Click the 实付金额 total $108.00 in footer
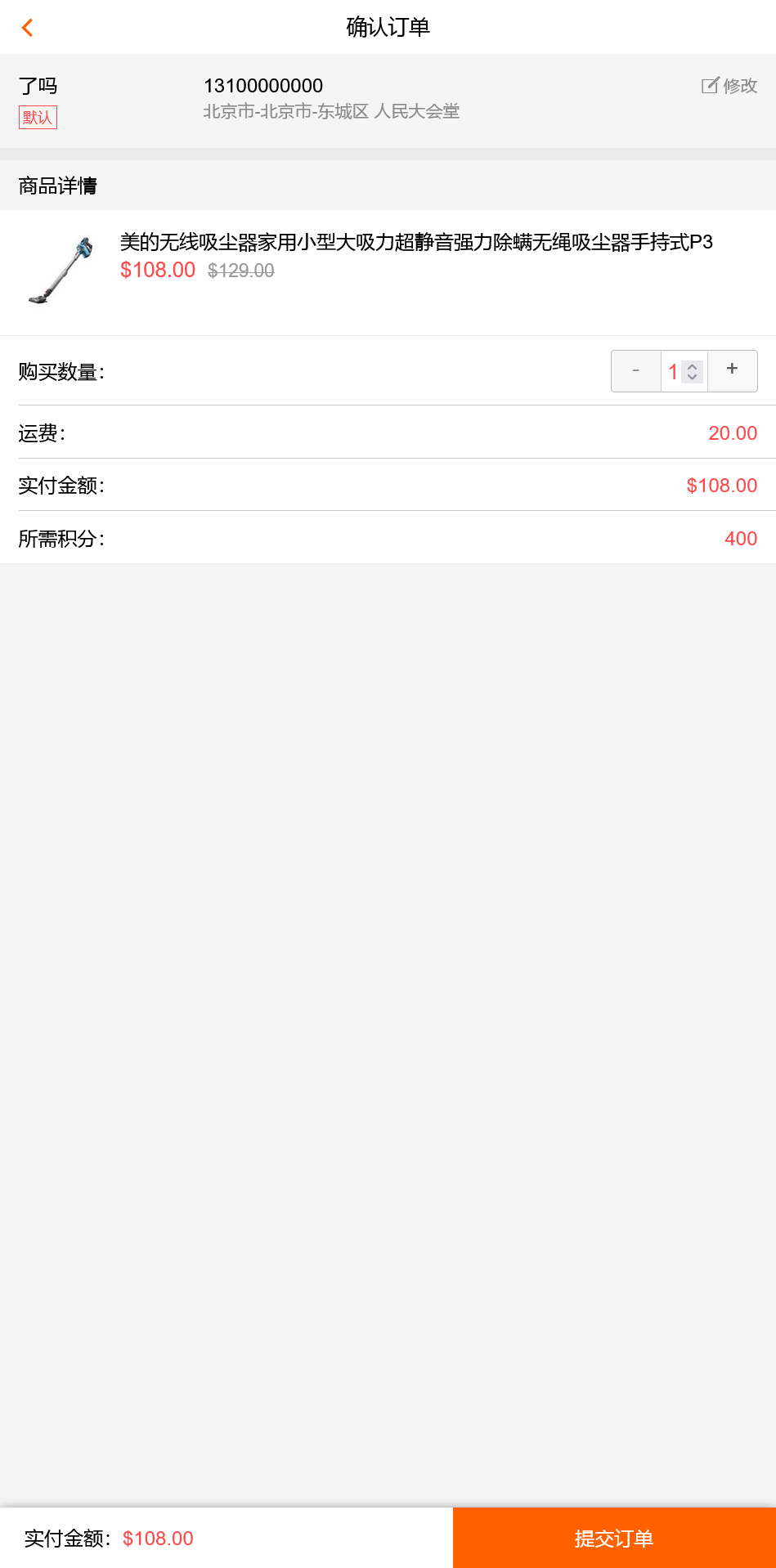This screenshot has height=1568, width=776. click(158, 1538)
